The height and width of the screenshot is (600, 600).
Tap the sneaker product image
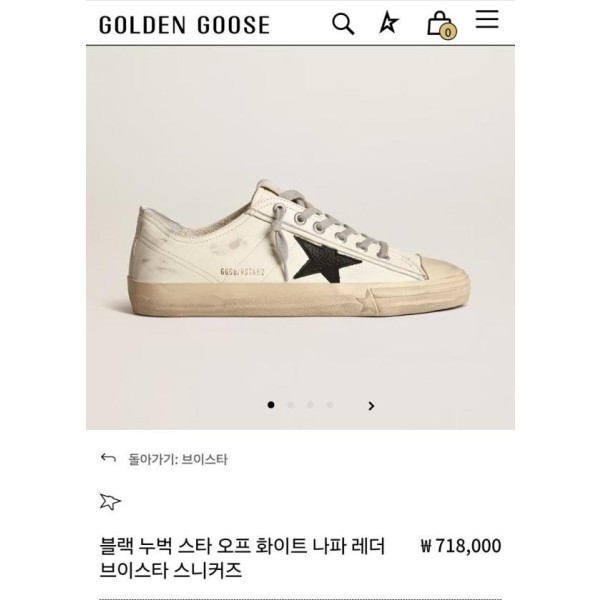coord(300,250)
